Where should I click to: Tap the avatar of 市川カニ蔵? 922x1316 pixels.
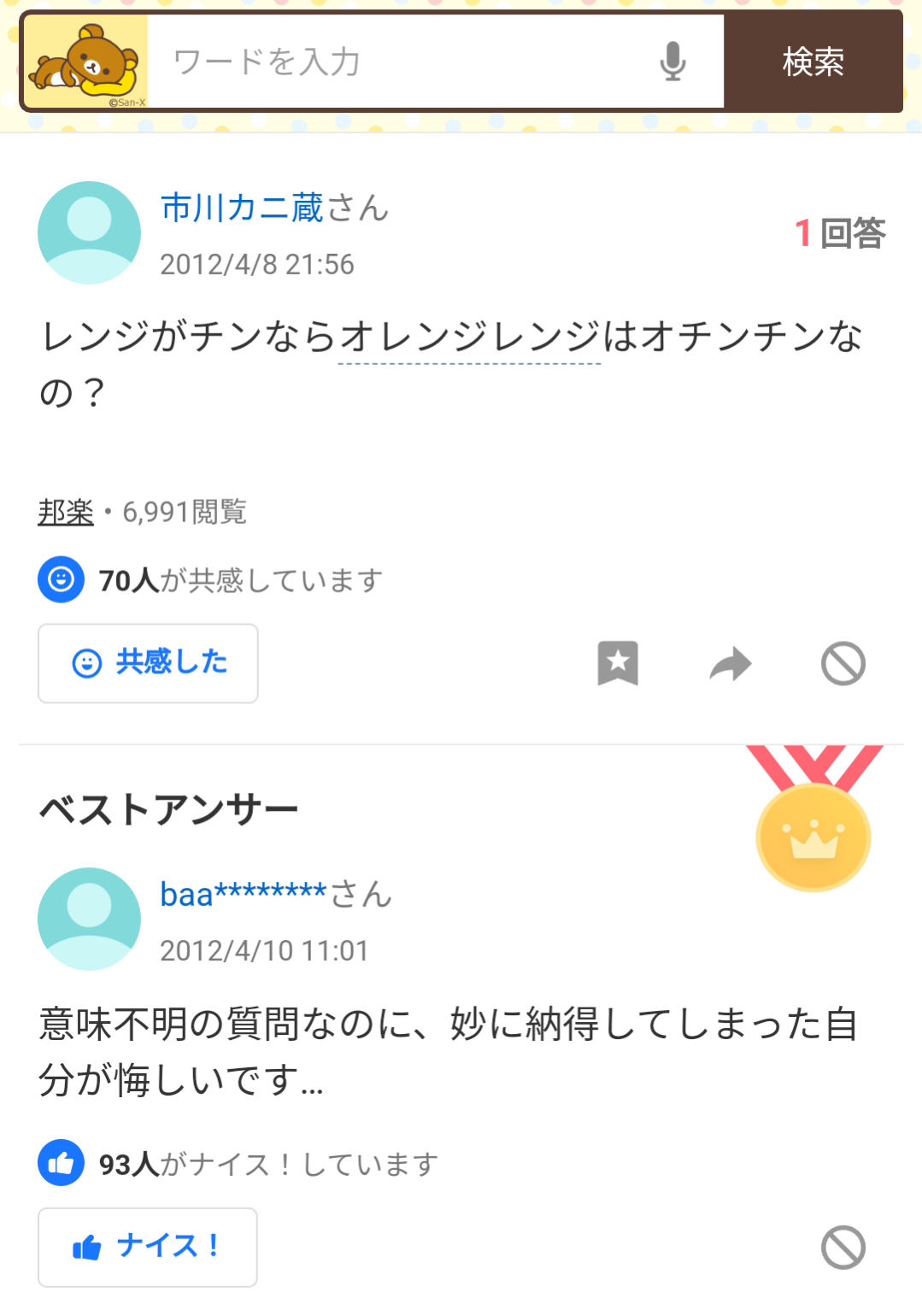(88, 232)
